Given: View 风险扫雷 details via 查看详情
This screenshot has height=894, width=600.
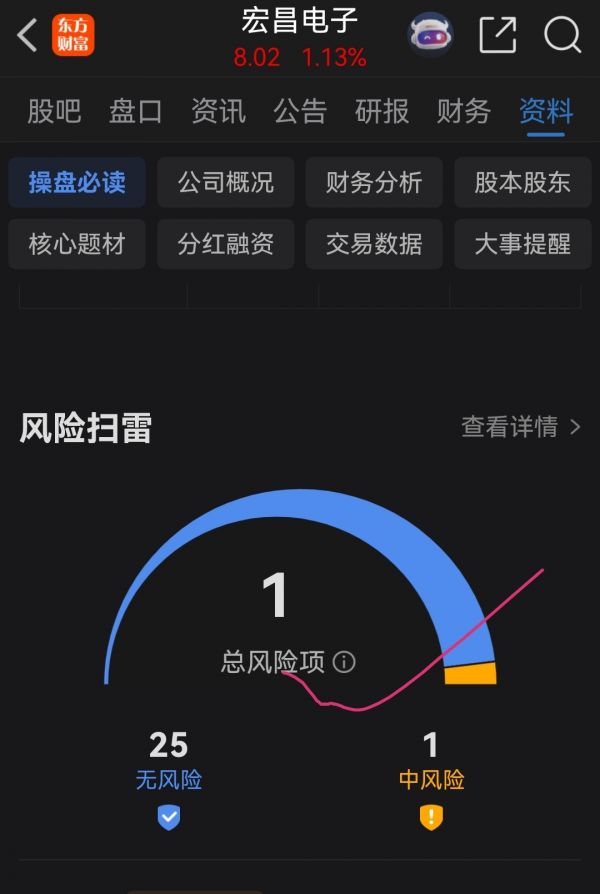Looking at the screenshot, I should tap(520, 427).
